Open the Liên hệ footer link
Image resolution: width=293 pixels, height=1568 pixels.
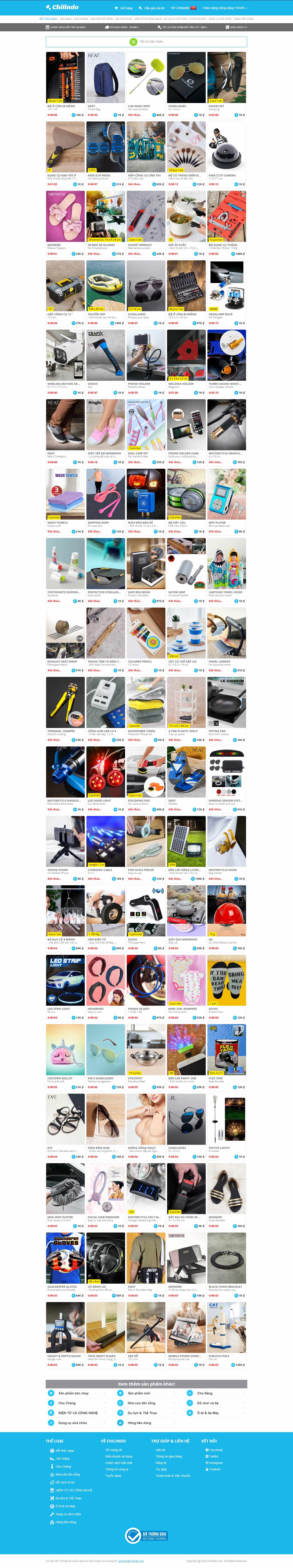pos(160,1450)
